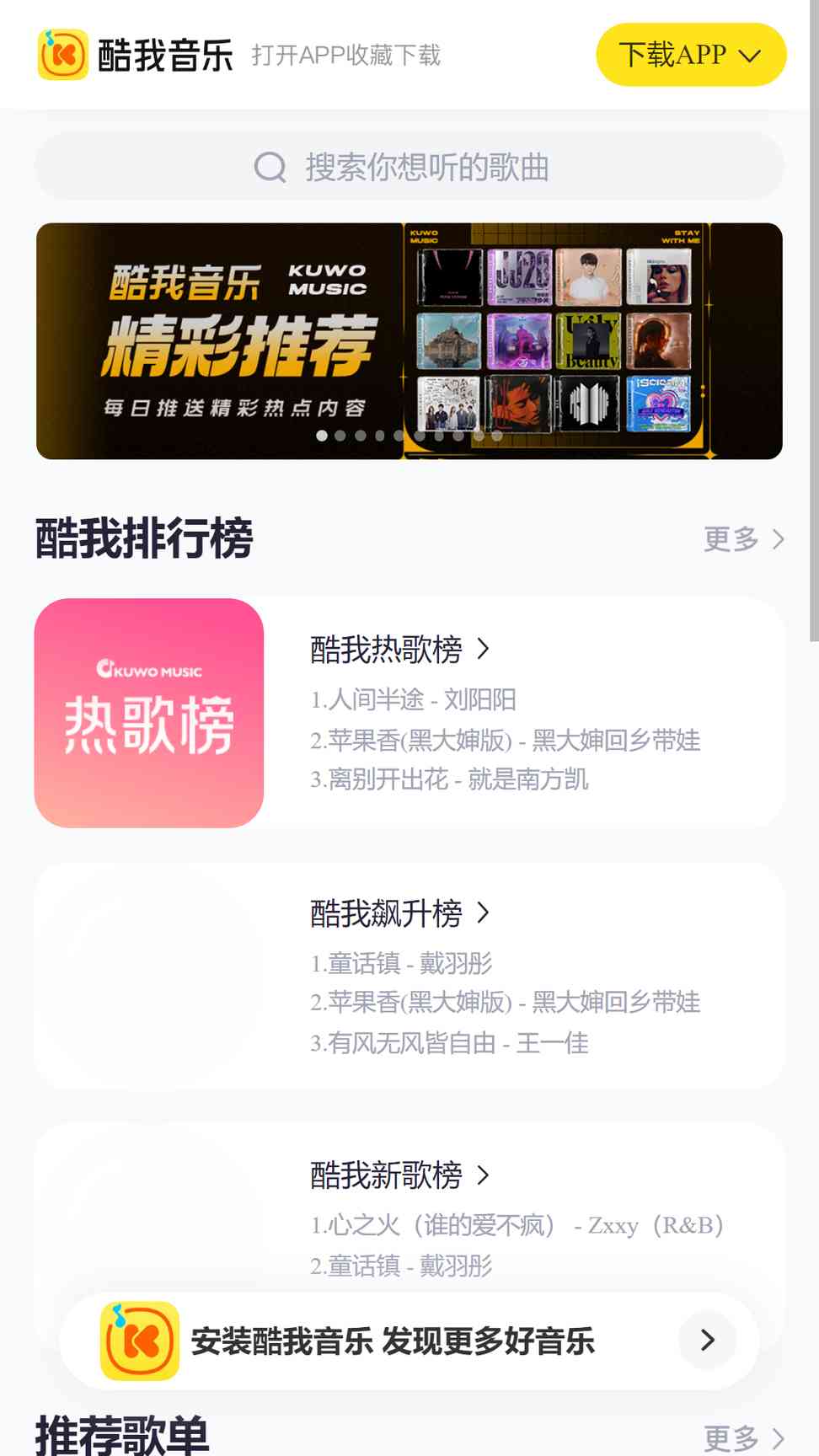Tap the 酷我音乐 logo
This screenshot has height=1456, width=819.
[135, 55]
